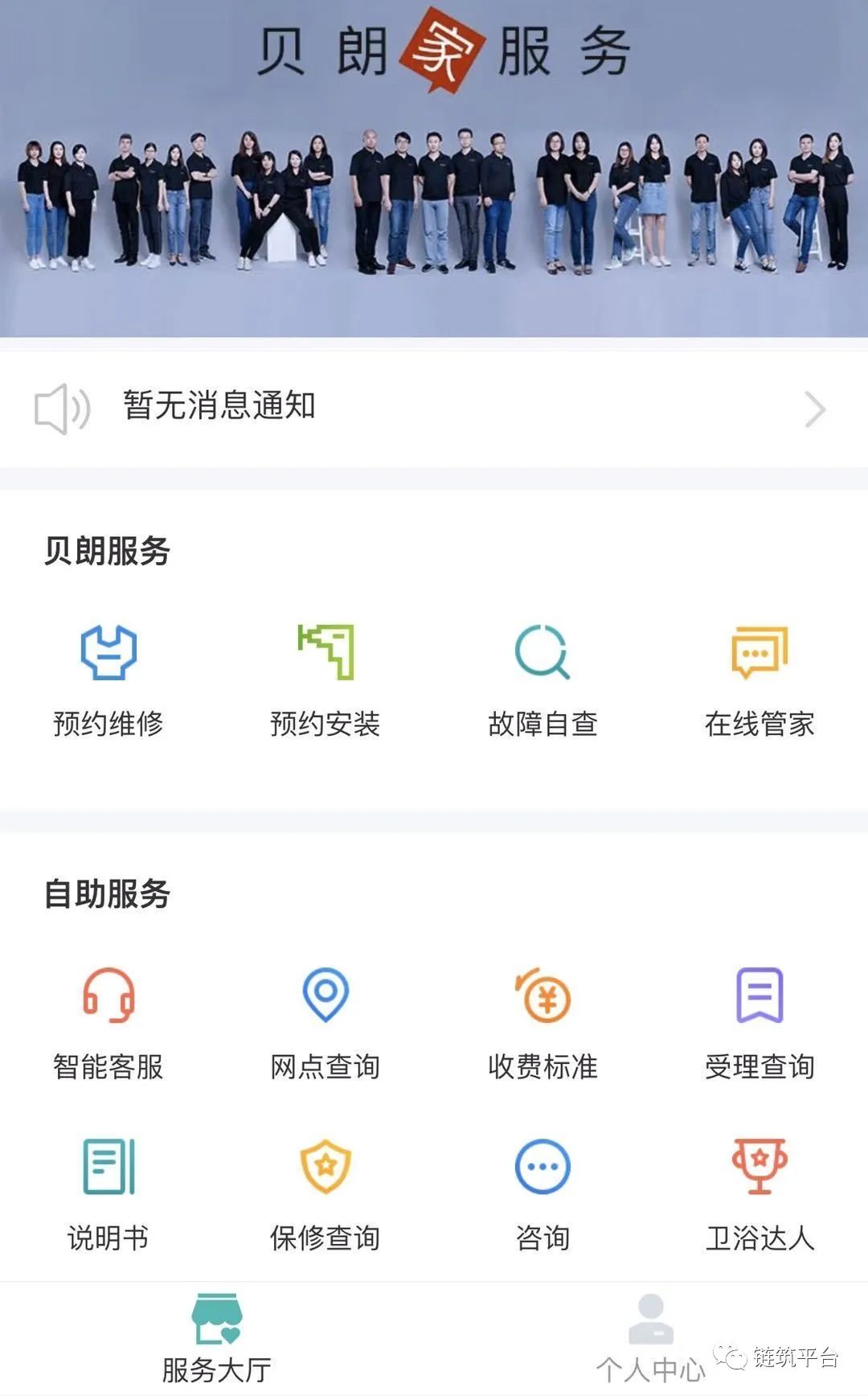Switch to the 个人中心 tab
The width and height of the screenshot is (868, 1396).
click(x=651, y=1338)
